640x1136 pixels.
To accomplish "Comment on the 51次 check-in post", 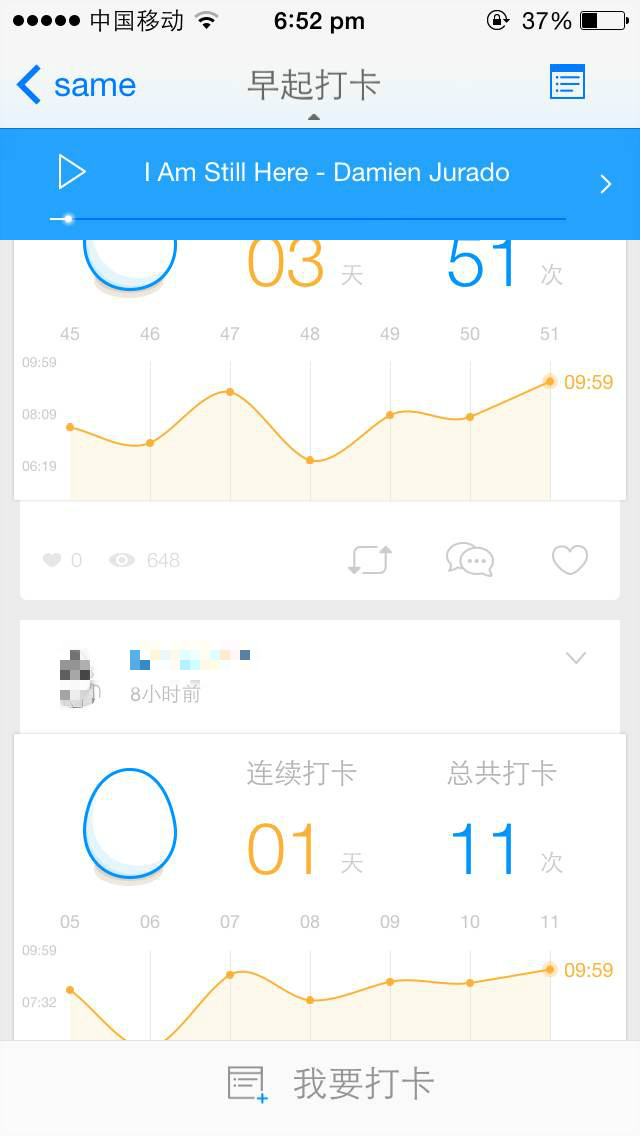I will (x=470, y=560).
